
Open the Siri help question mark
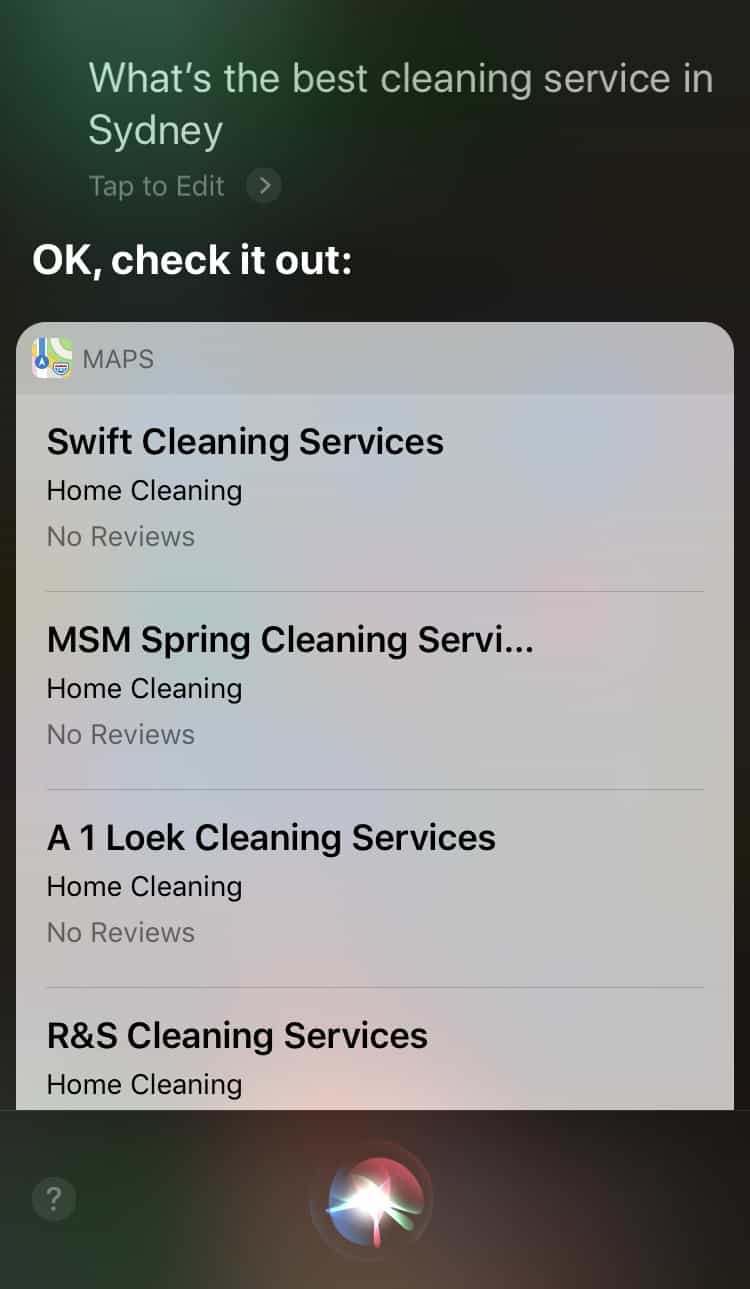[54, 1199]
